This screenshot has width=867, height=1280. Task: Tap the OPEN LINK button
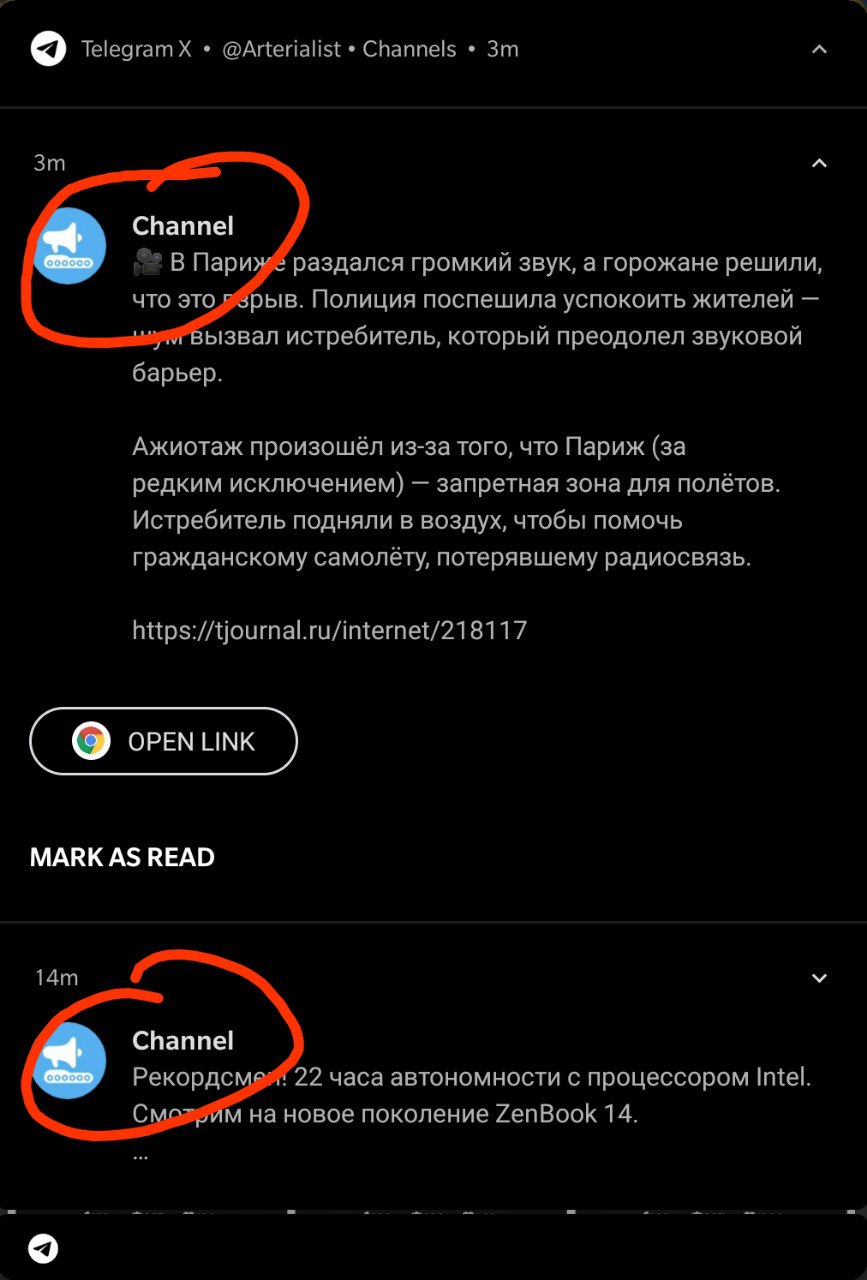coord(164,741)
